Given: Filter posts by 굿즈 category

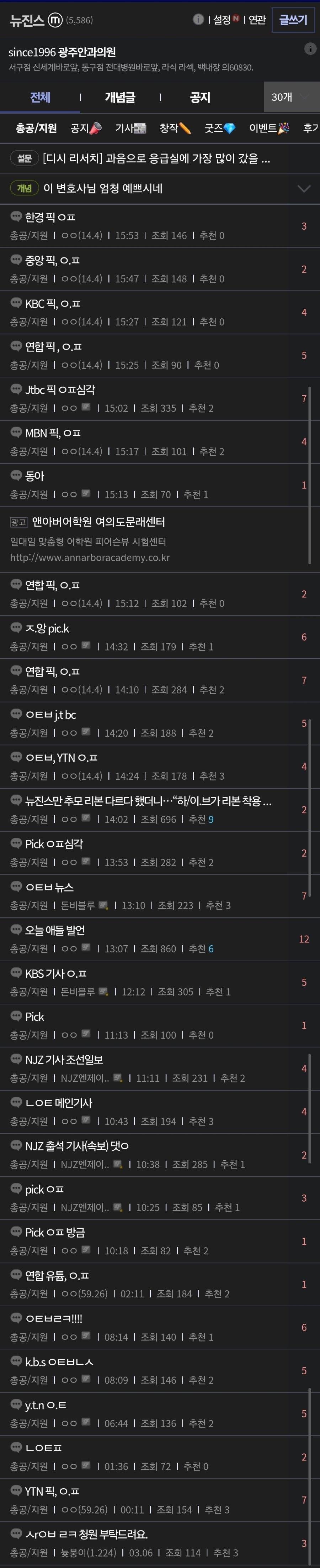Looking at the screenshot, I should (220, 128).
